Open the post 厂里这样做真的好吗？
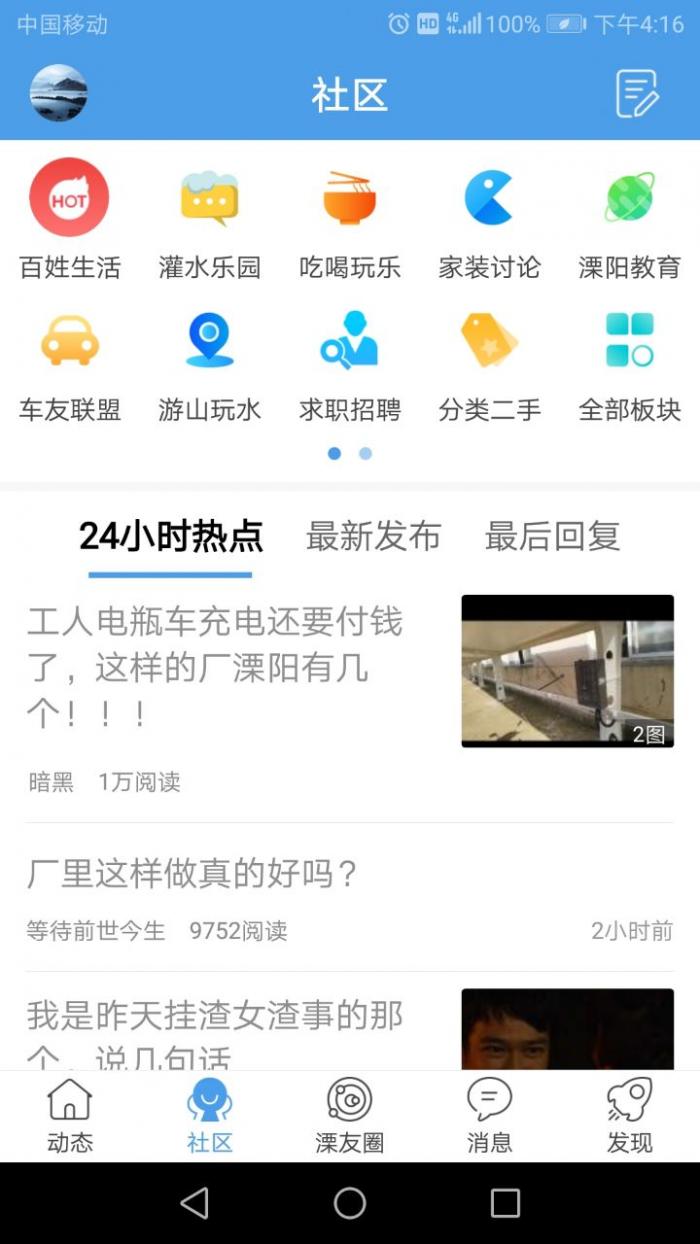Screen dimensions: 700x1244 193,874
